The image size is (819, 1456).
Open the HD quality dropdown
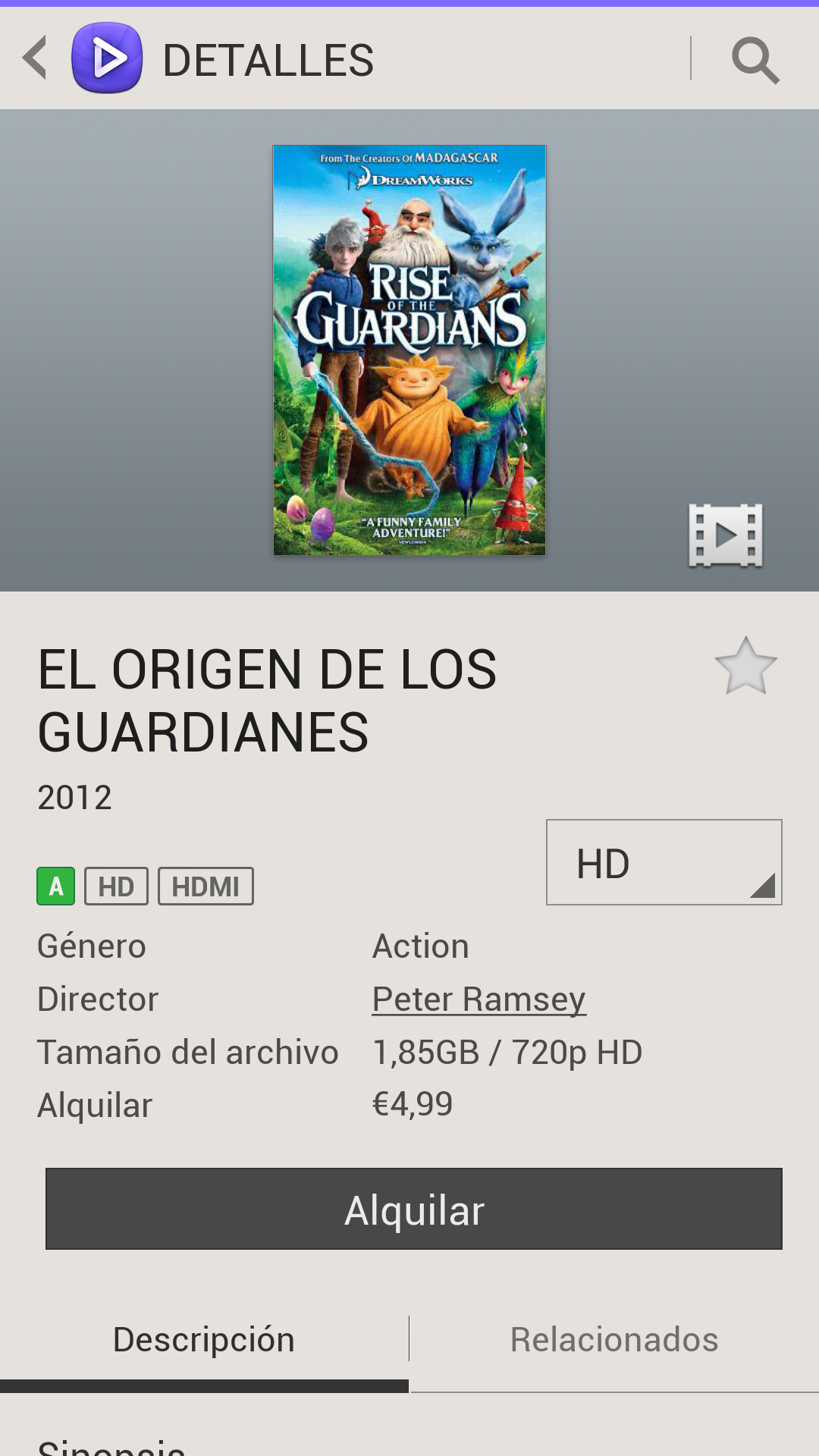[664, 862]
